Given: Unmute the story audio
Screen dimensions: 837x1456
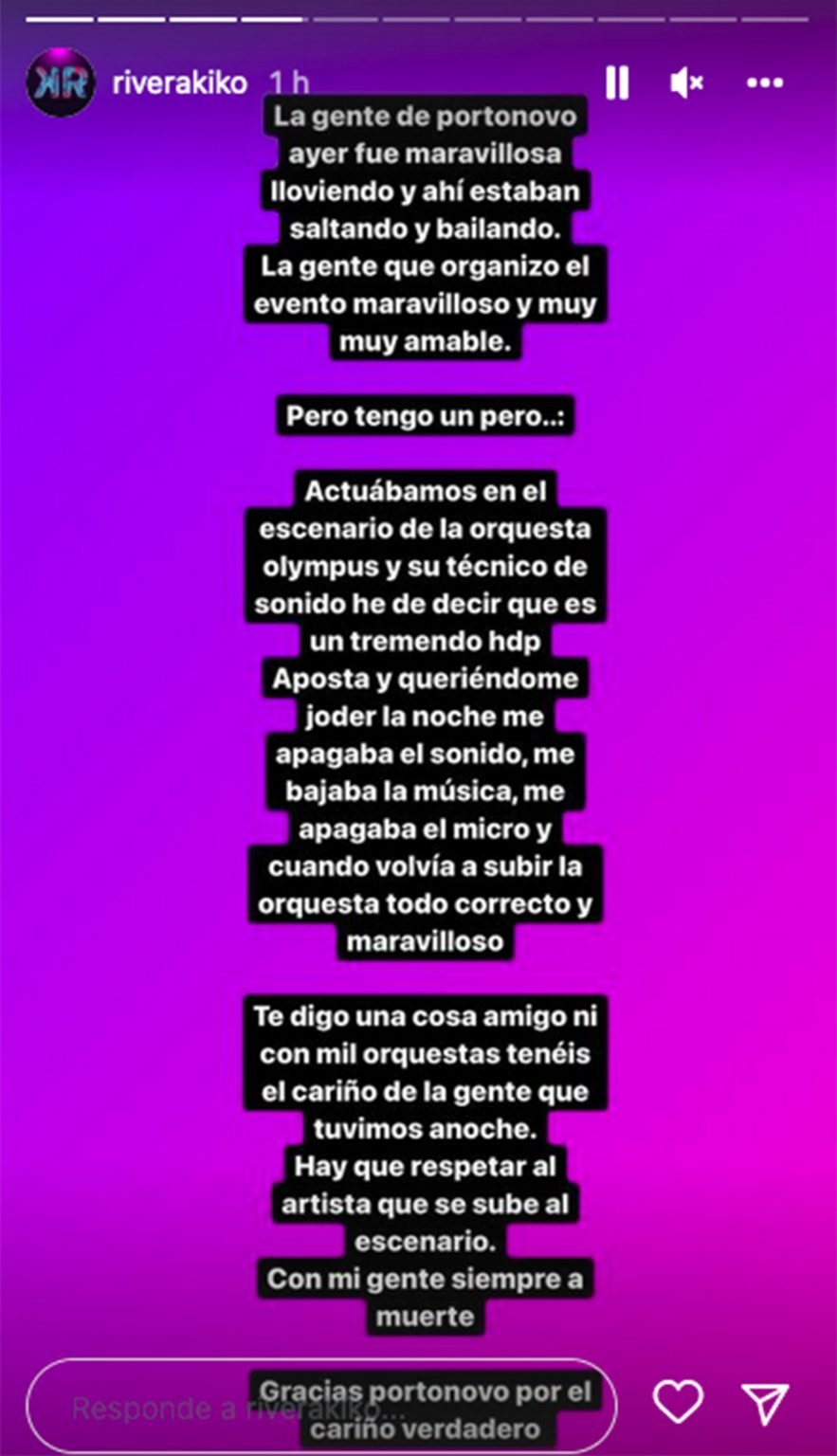Looking at the screenshot, I should coord(686,83).
